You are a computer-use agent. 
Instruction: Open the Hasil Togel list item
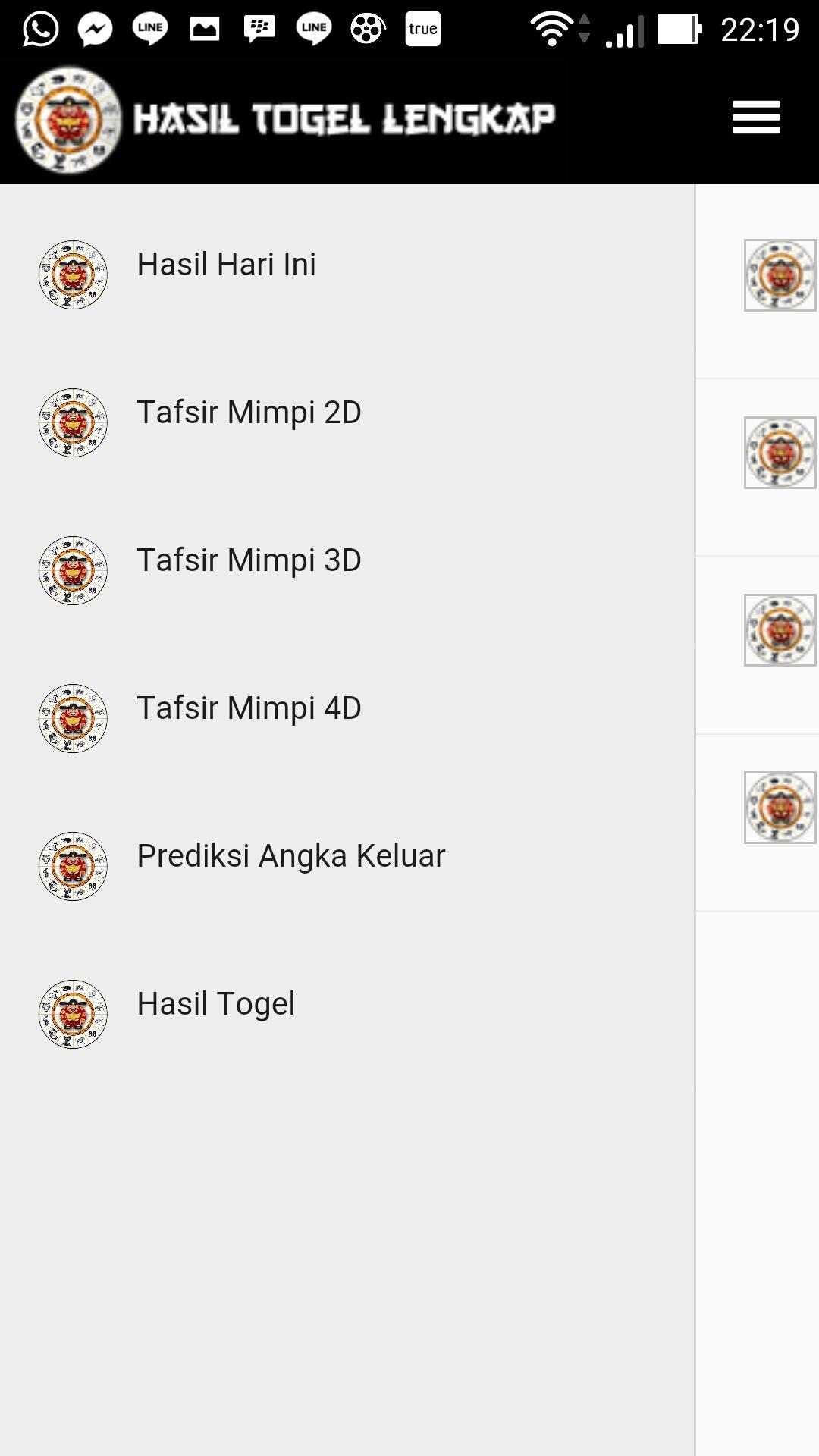point(215,1003)
